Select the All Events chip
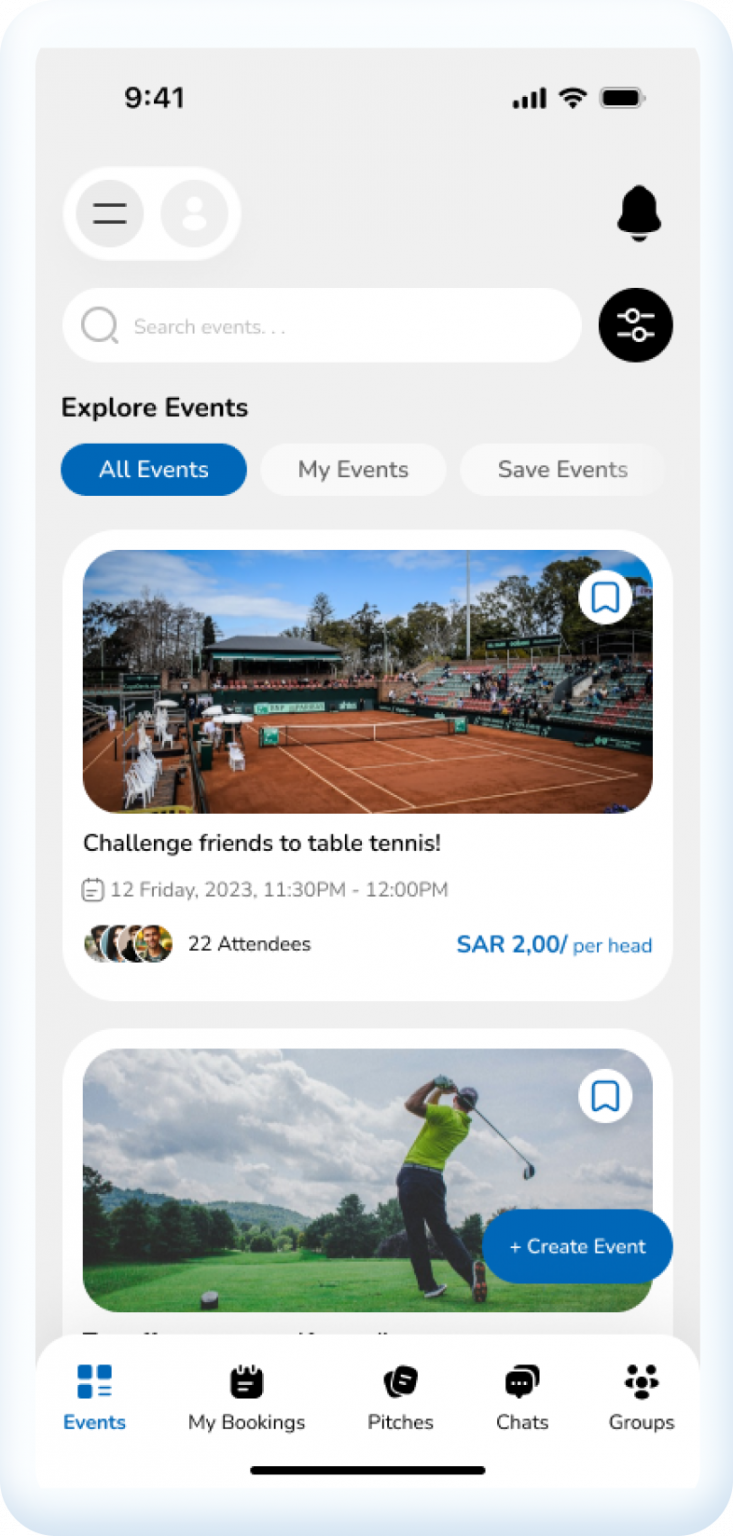The image size is (733, 1536). pyautogui.click(x=154, y=470)
